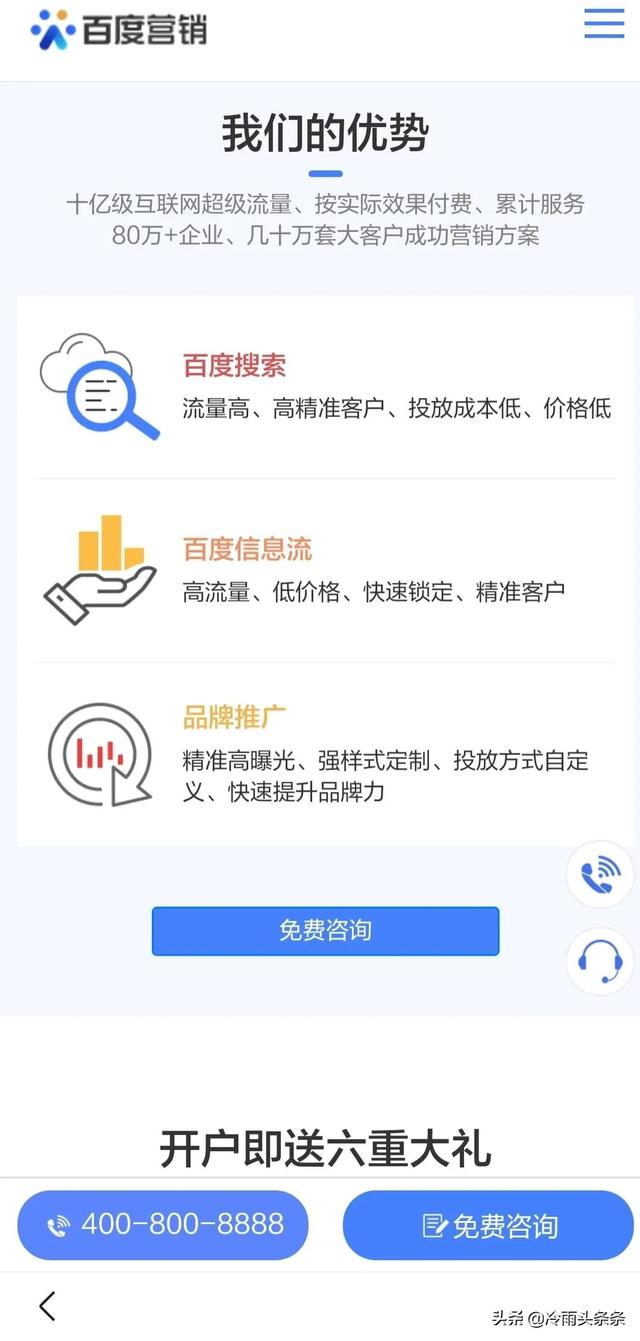Tap the 免费咨询 button under the advantages list
Image resolution: width=640 pixels, height=1341 pixels.
(325, 931)
